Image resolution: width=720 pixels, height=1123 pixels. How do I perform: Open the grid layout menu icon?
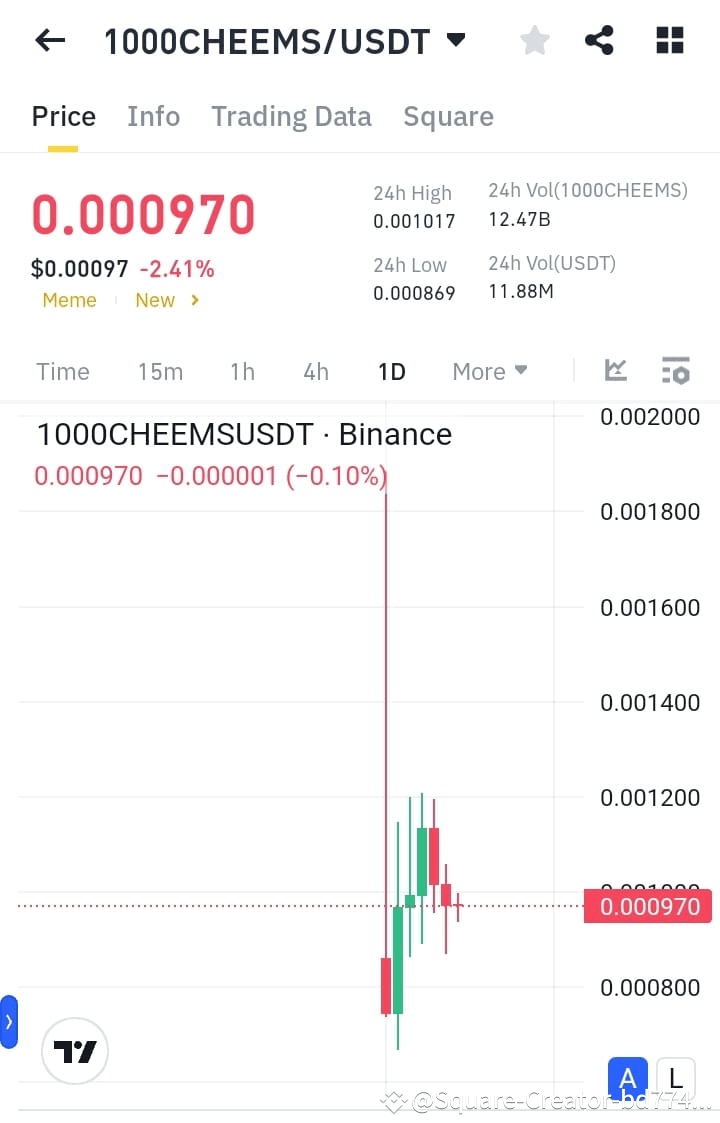pyautogui.click(x=668, y=40)
